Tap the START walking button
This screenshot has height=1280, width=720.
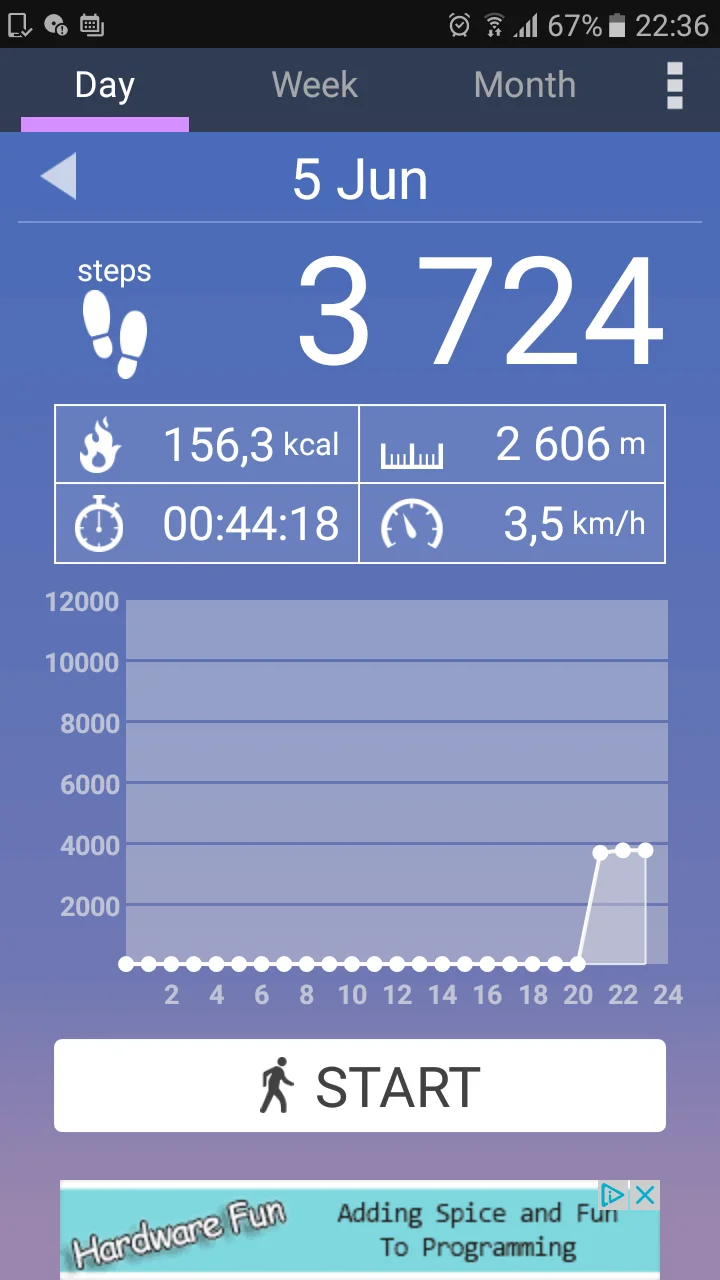coord(360,1086)
